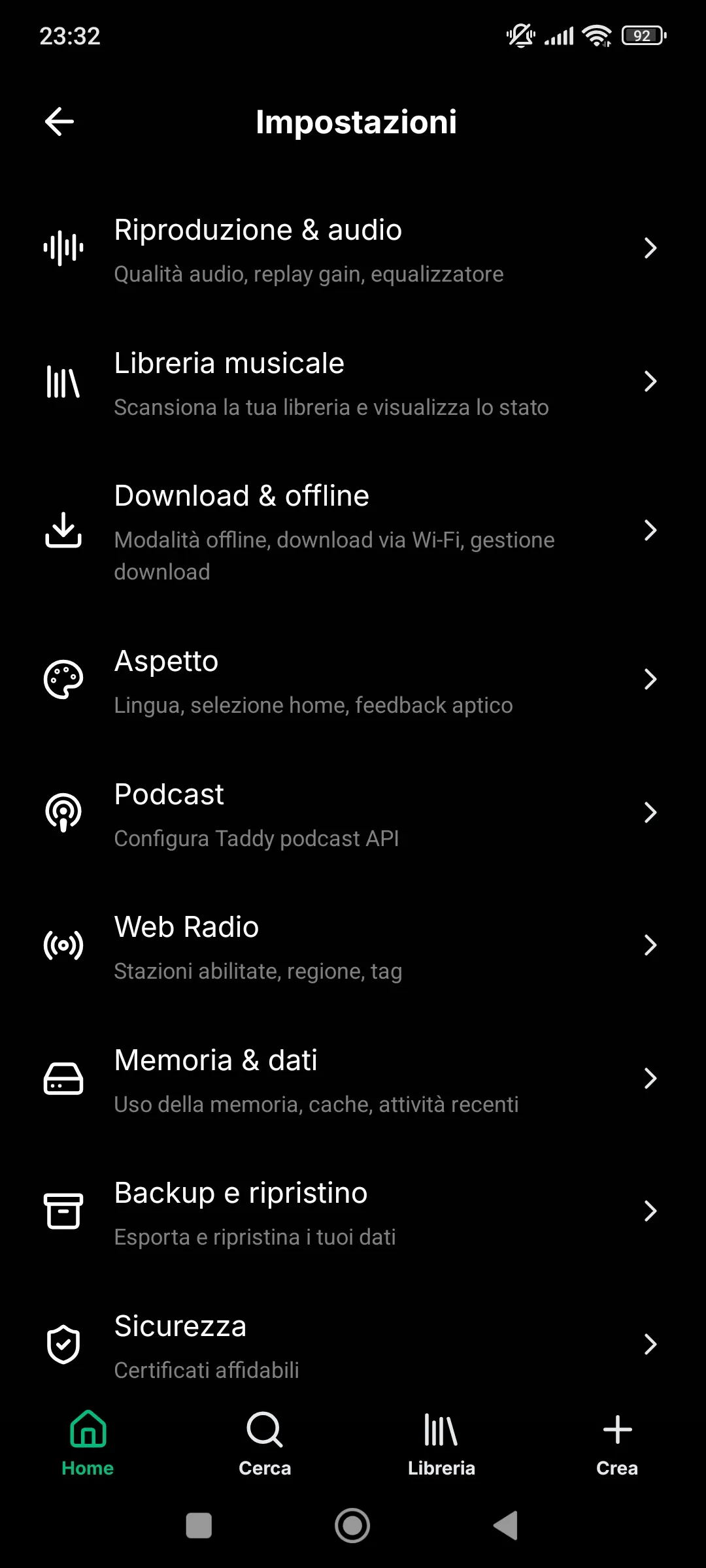Tap the system home button
The height and width of the screenshot is (1568, 706).
point(352,1526)
